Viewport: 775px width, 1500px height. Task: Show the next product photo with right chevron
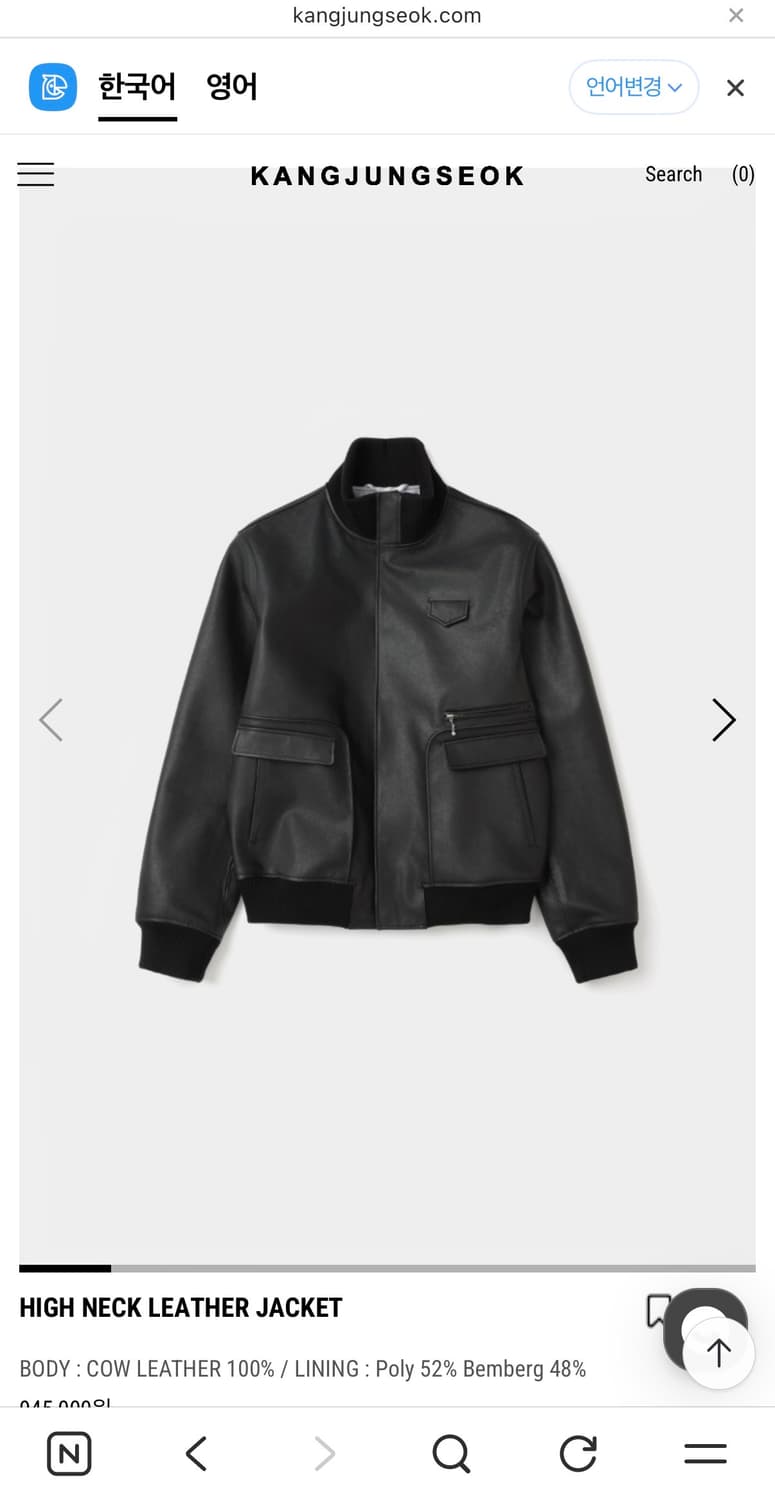[x=723, y=719]
